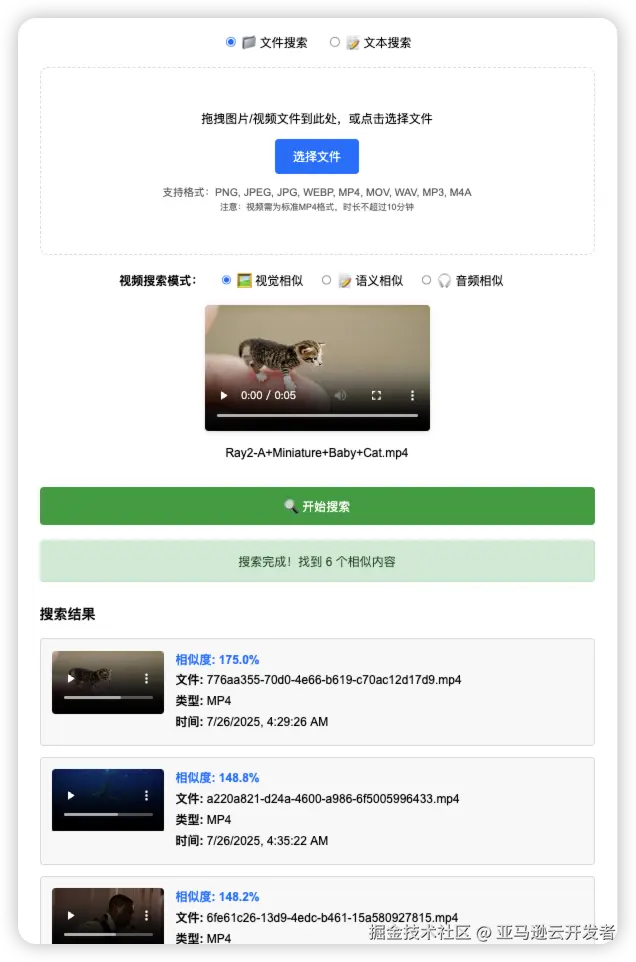This screenshot has height=962, width=636.
Task: Open more options on the uploaded cat video
Action: pos(411,395)
